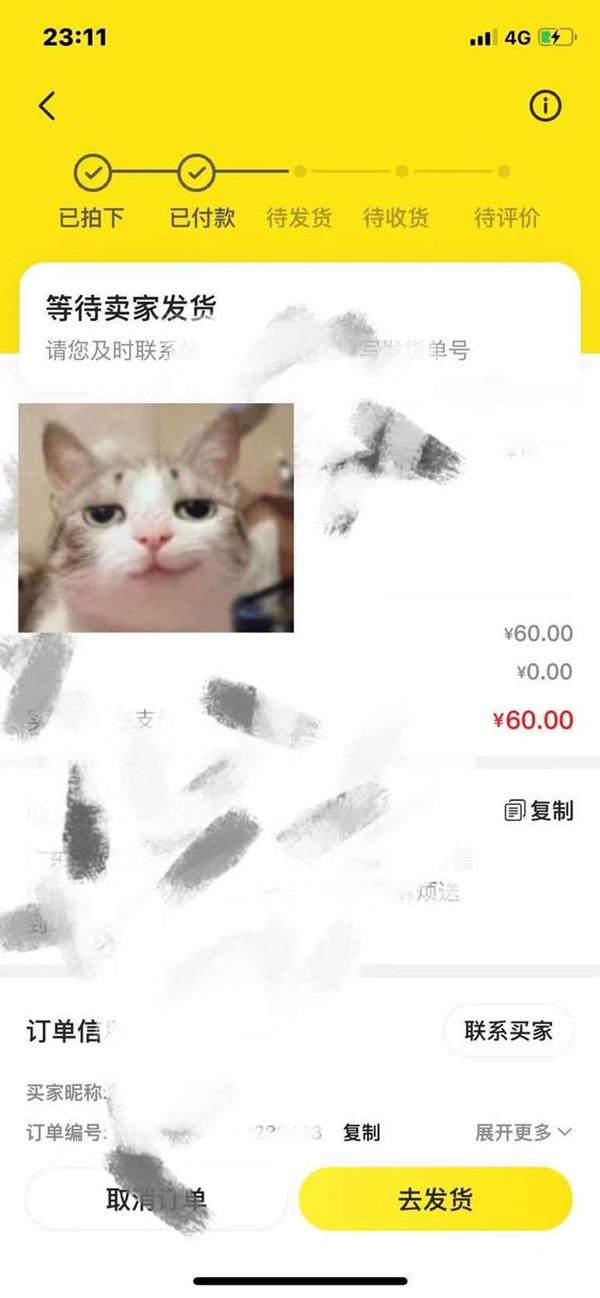Open the info icon in the header
Image resolution: width=600 pixels, height=1298 pixels.
coord(545,106)
